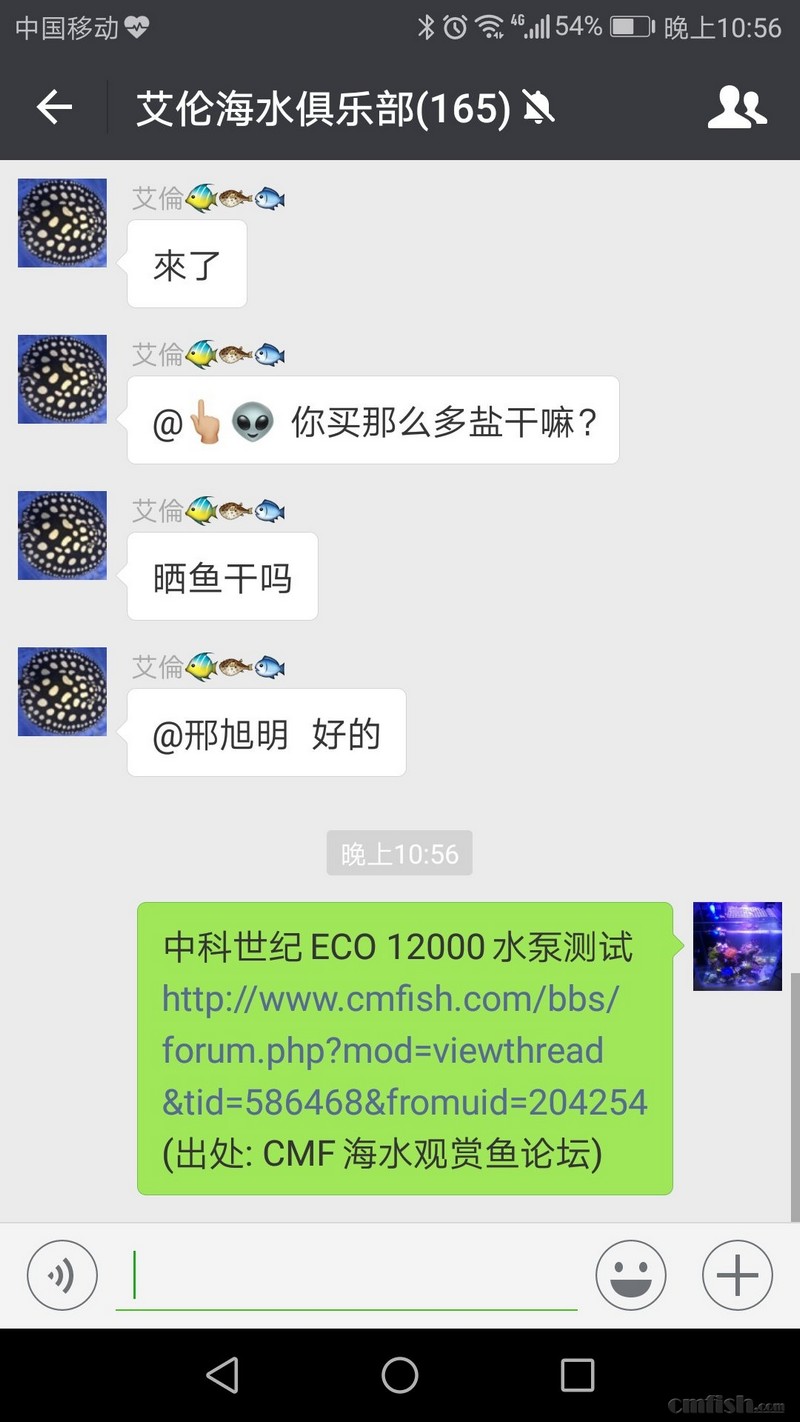The height and width of the screenshot is (1422, 800).
Task: Open the emoji sticker panel
Action: [x=631, y=1275]
